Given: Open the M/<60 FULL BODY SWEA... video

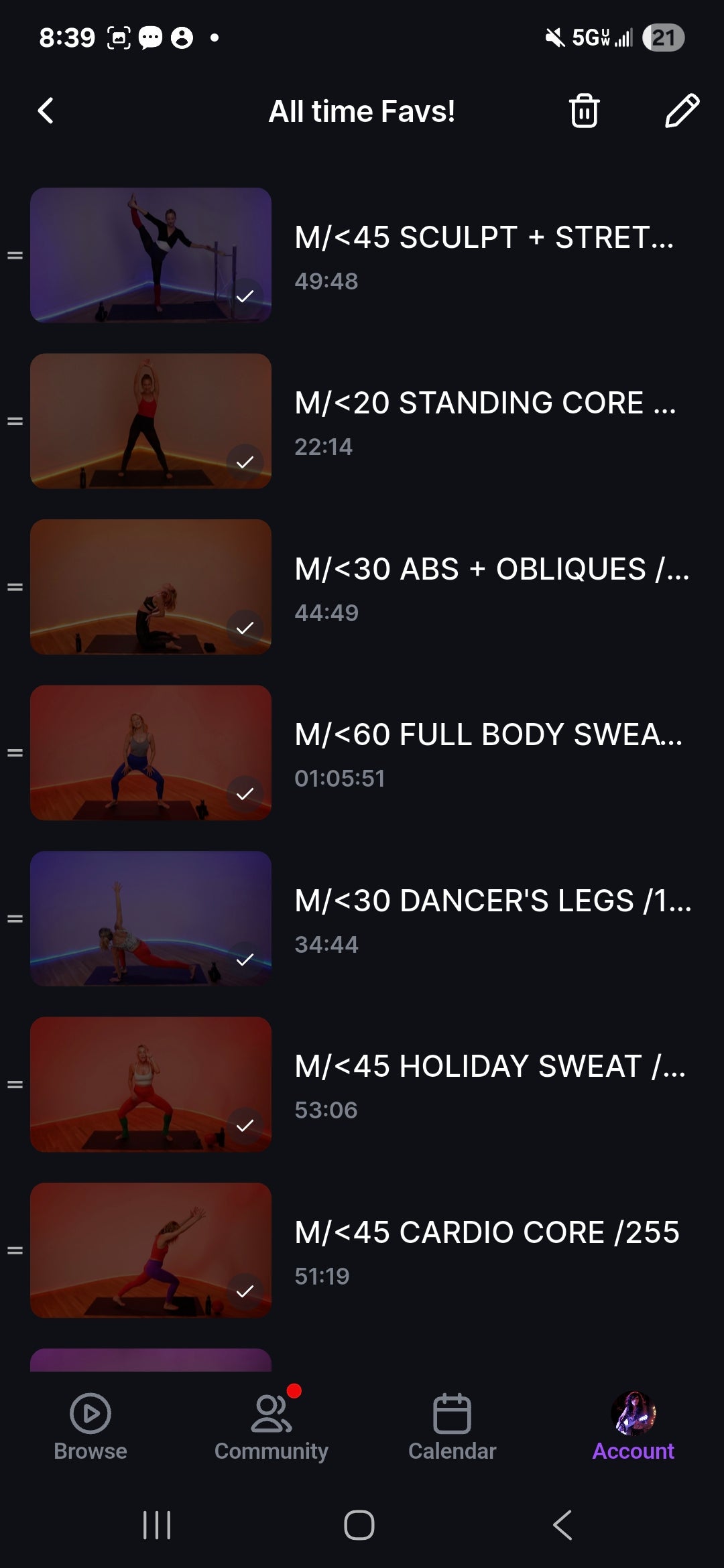Looking at the screenshot, I should point(483,753).
